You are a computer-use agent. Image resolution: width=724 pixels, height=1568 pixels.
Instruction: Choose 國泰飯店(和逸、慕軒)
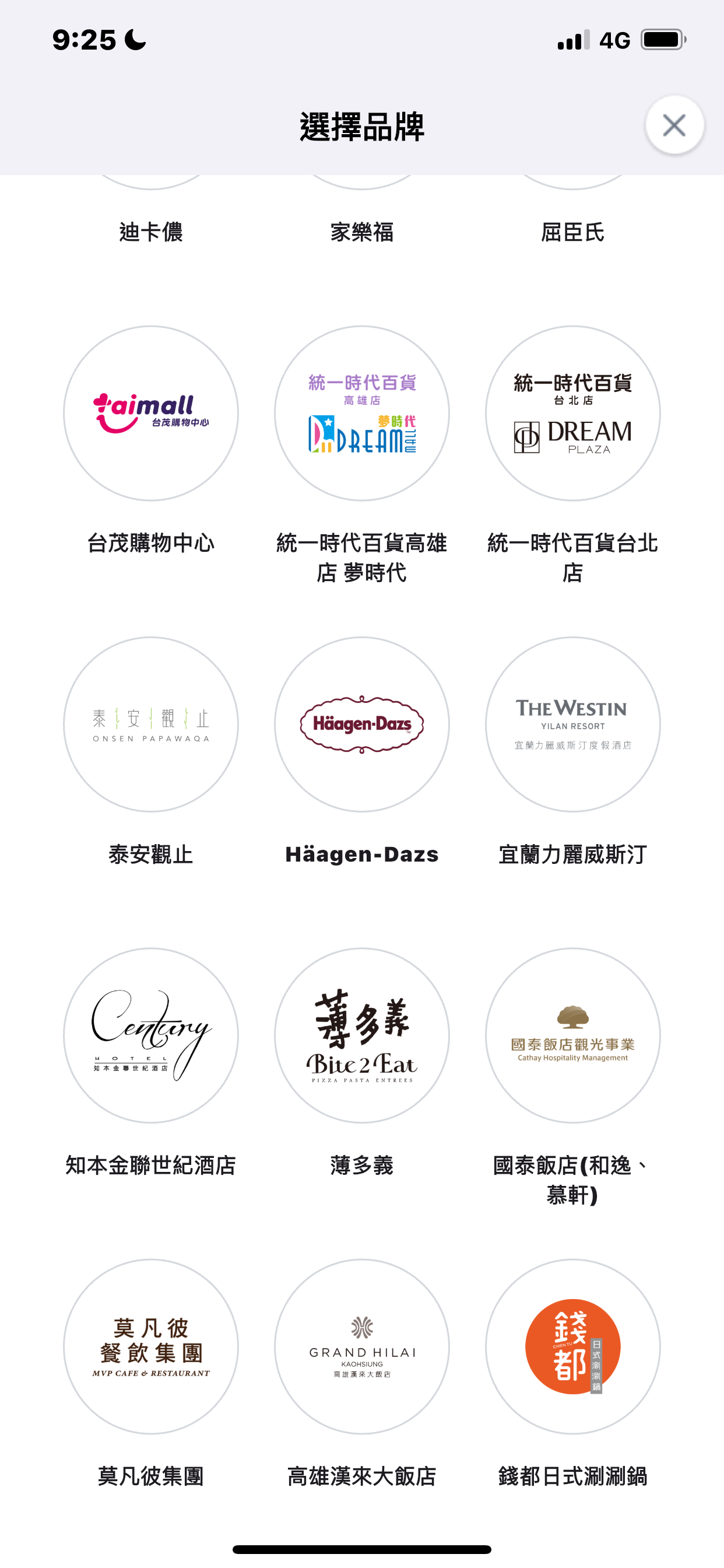[572, 1035]
